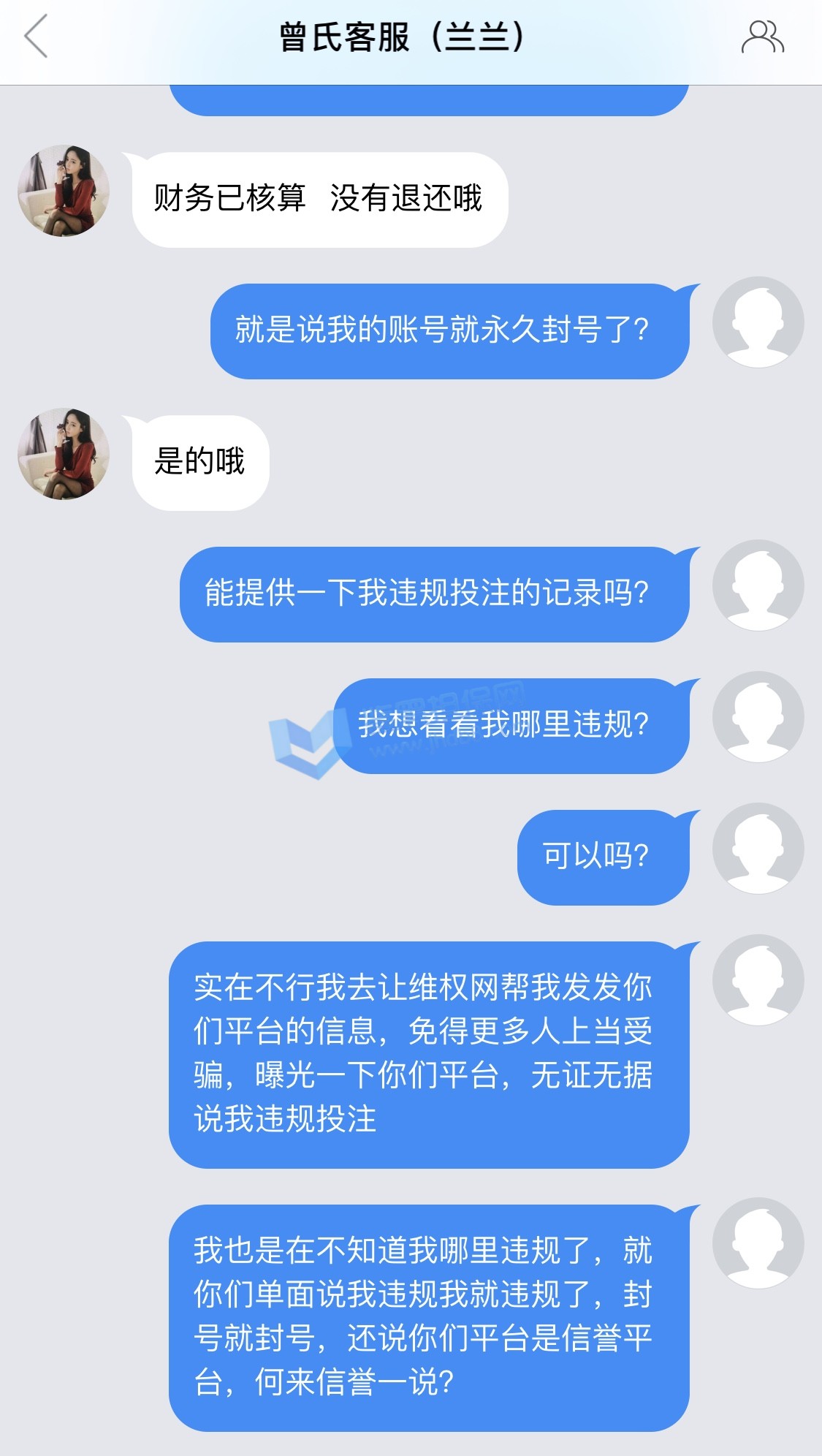Go back from the 曾氏客服 chat
Screen dimensions: 822x1456
click(37, 37)
